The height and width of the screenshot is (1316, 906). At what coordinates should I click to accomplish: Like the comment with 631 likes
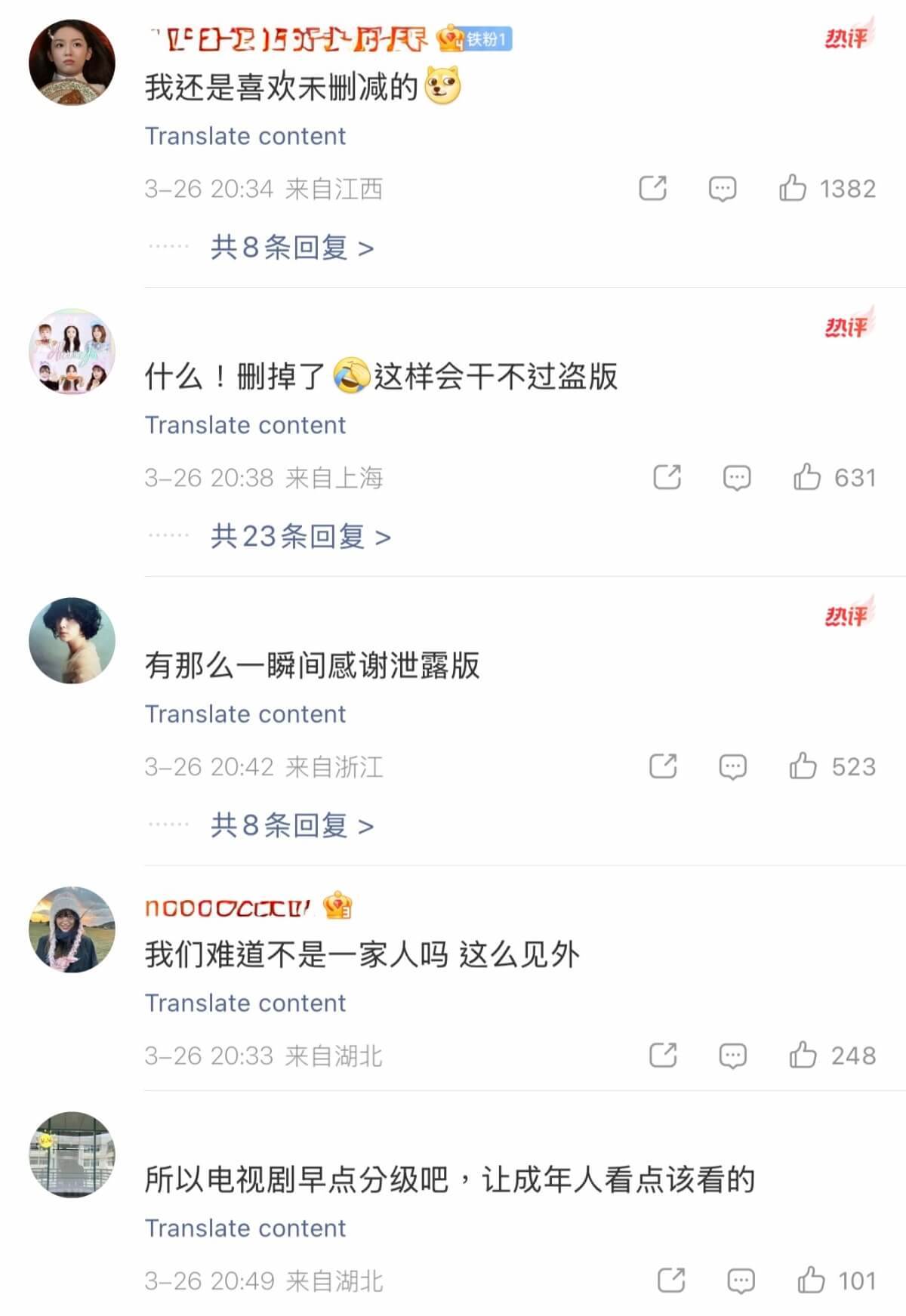(807, 477)
